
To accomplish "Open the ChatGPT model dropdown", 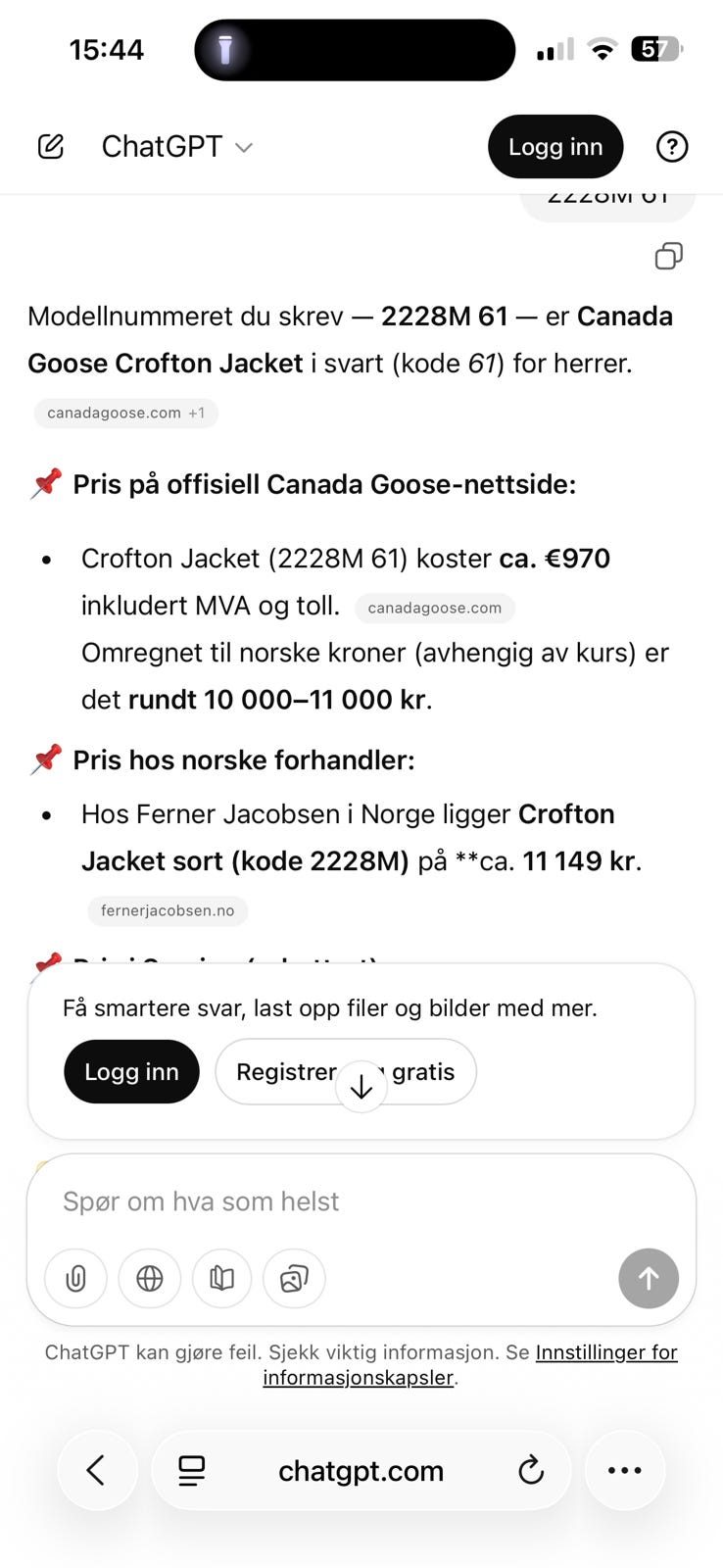I will pyautogui.click(x=177, y=147).
